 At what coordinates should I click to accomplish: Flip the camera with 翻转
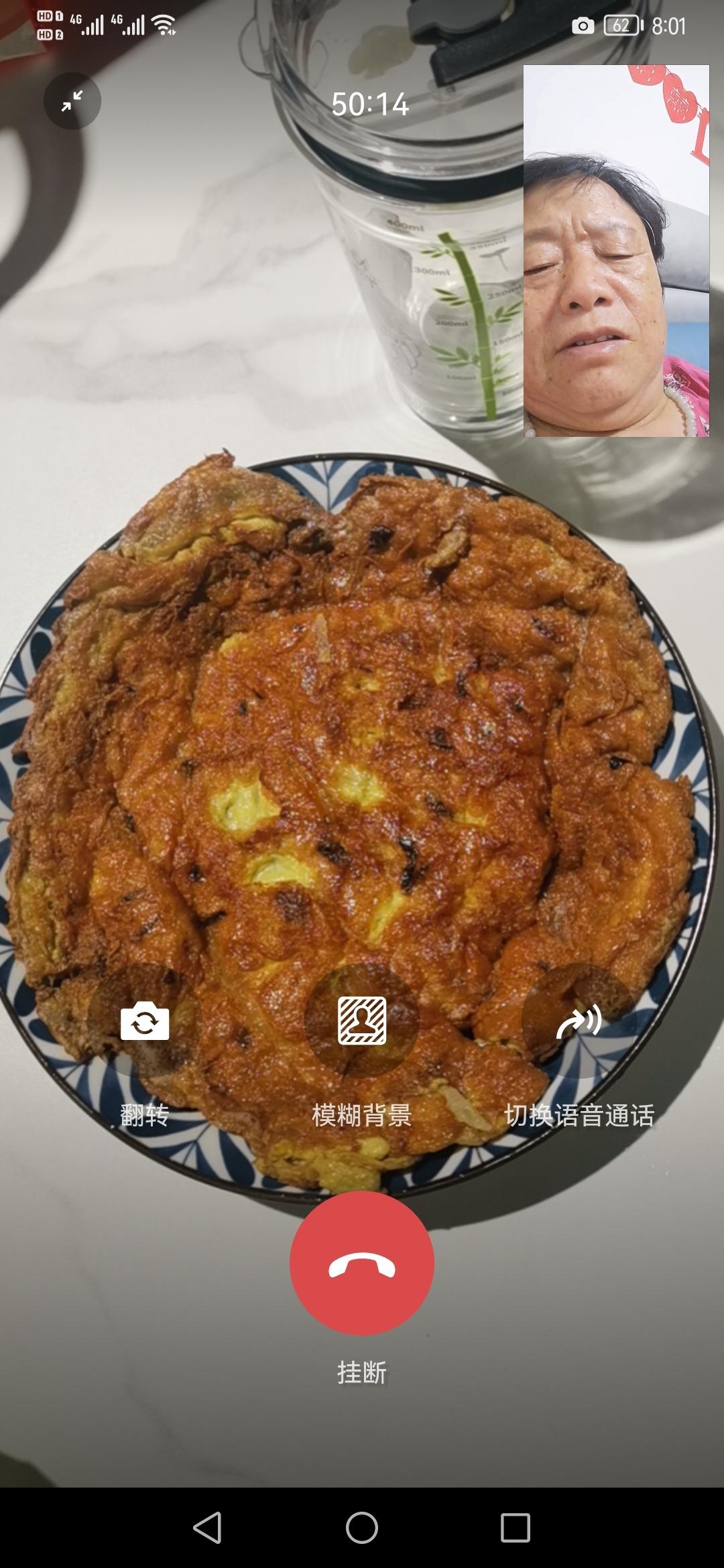pos(145,1021)
